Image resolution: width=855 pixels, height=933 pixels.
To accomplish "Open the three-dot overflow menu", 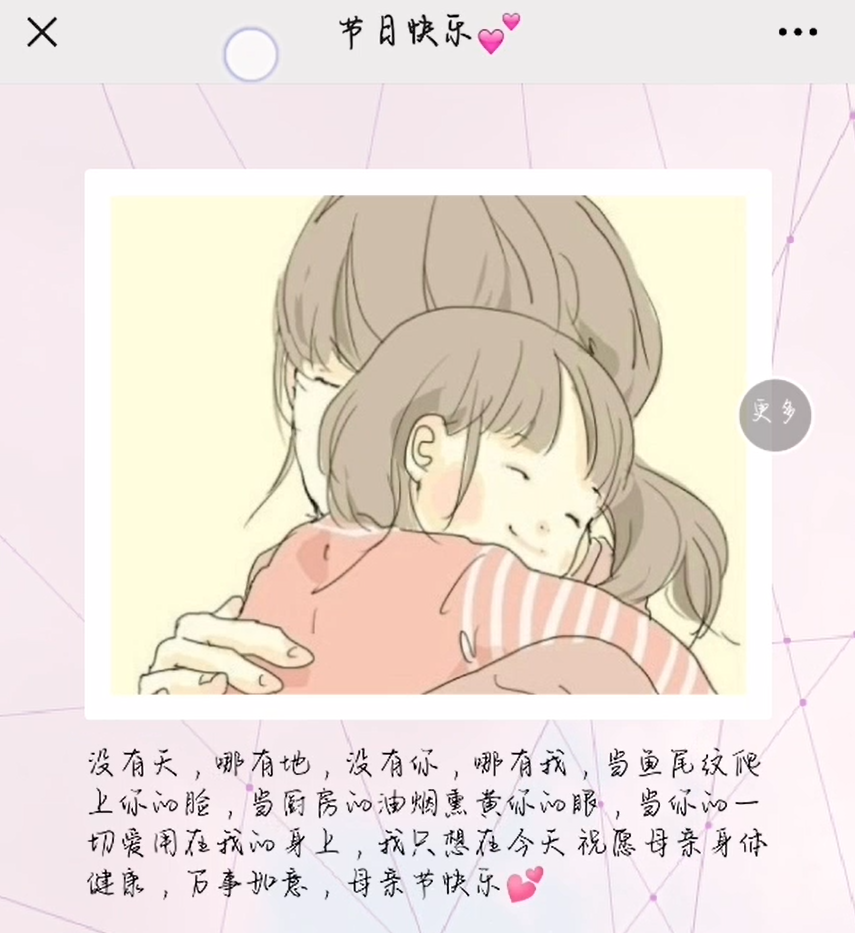I will click(x=797, y=33).
